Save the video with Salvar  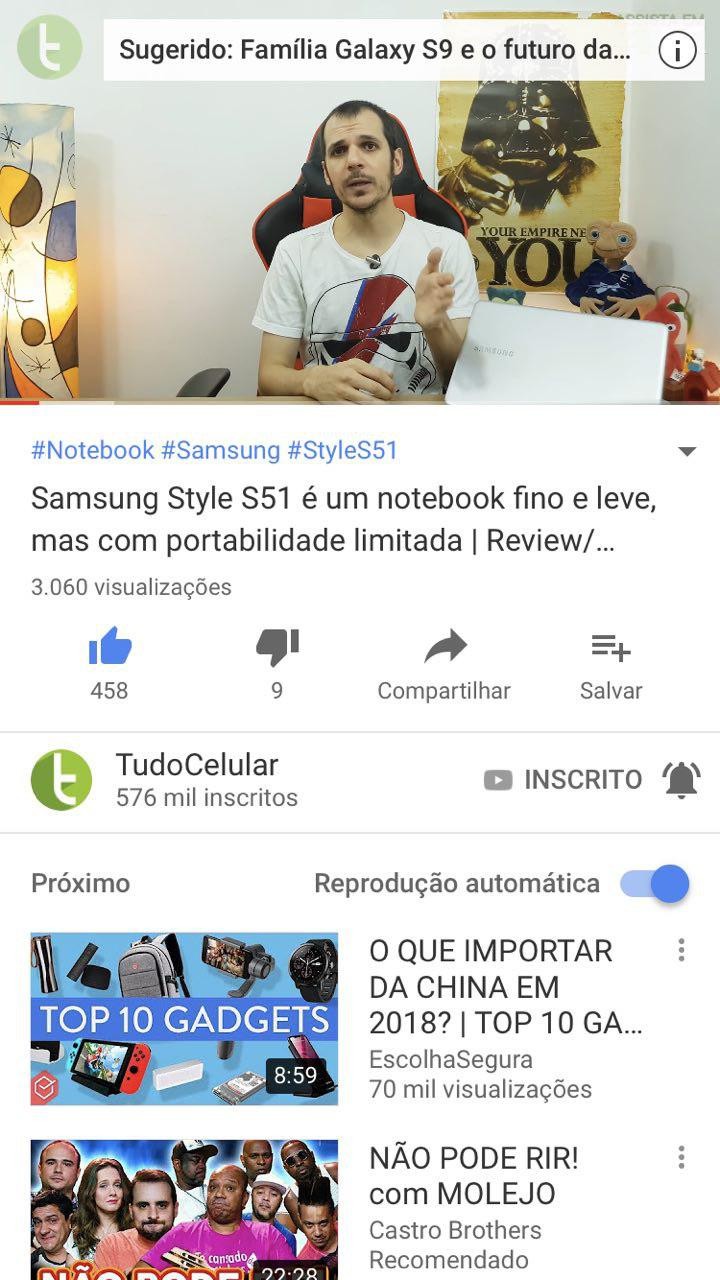[611, 662]
